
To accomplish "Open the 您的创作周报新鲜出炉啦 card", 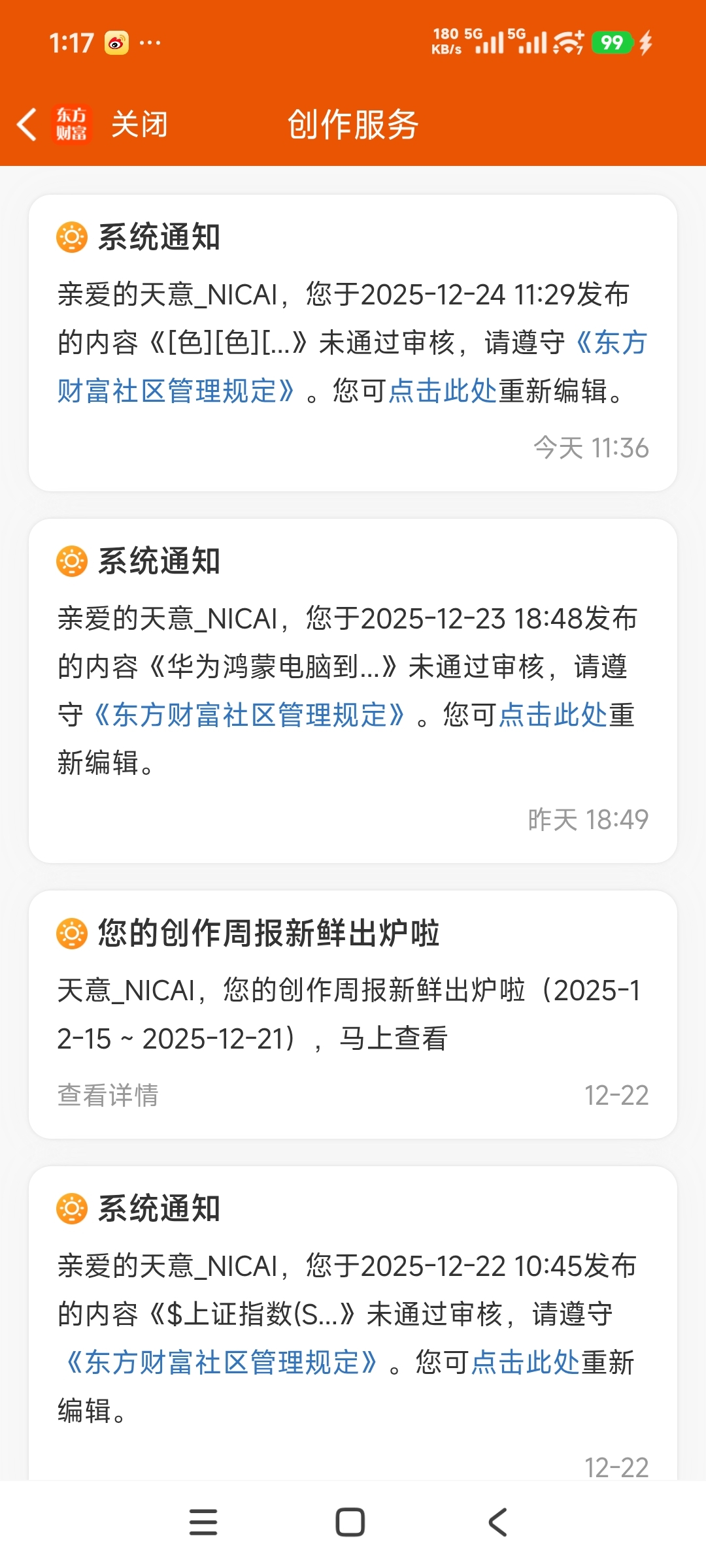I will 353,1014.
